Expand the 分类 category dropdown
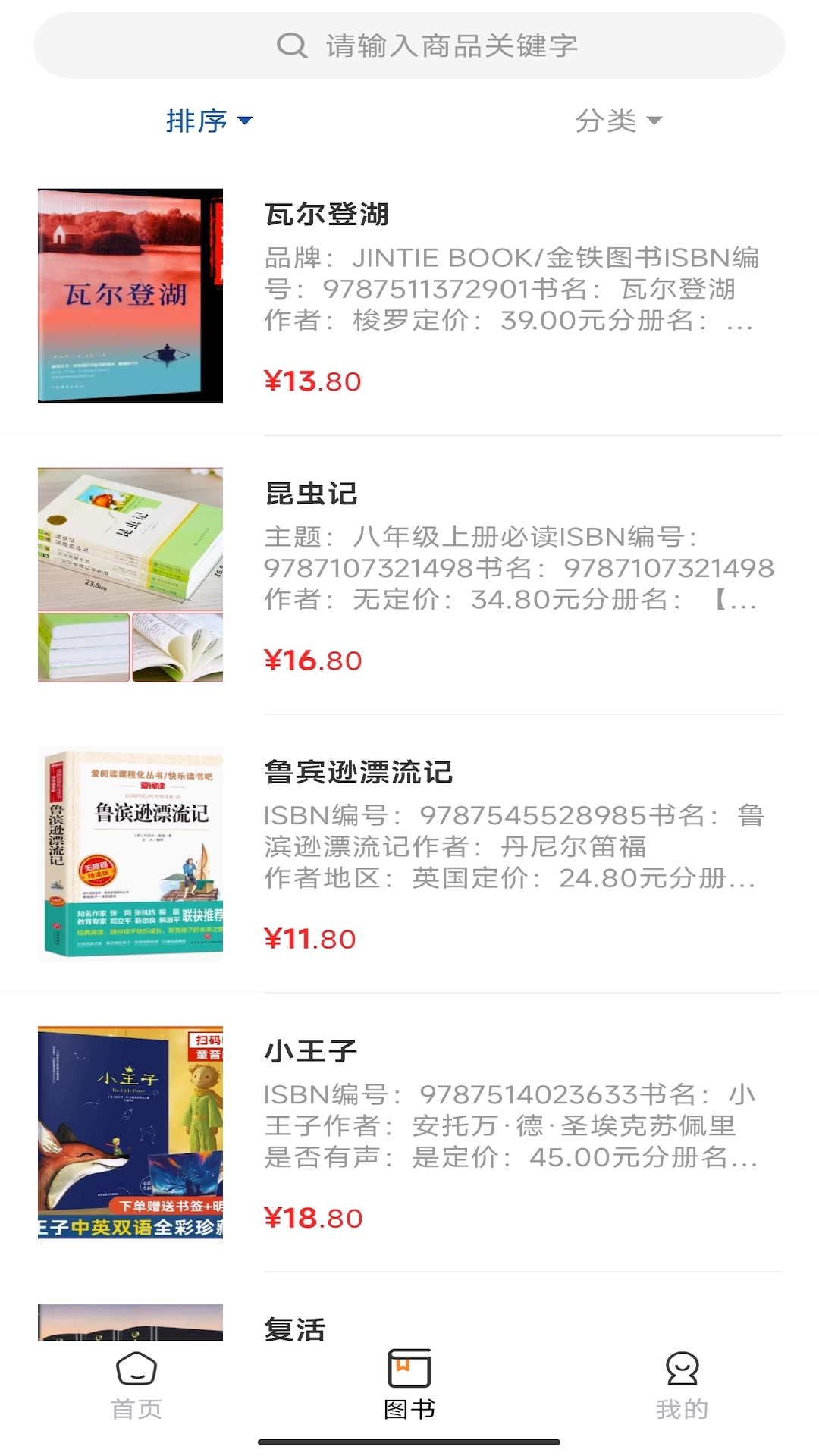The image size is (819, 1456). [616, 120]
